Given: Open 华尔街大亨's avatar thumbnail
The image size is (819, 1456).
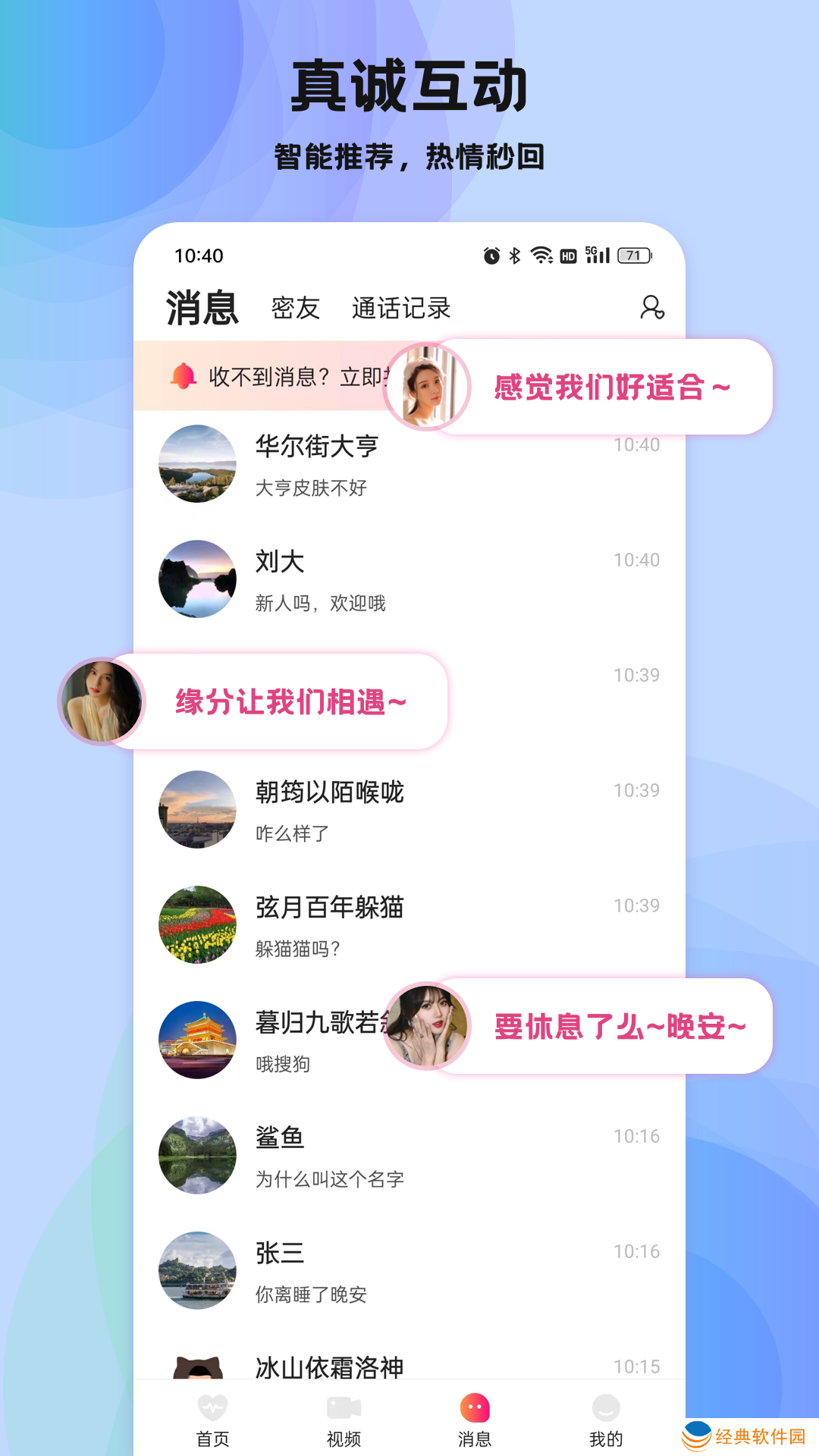Looking at the screenshot, I should [x=197, y=464].
